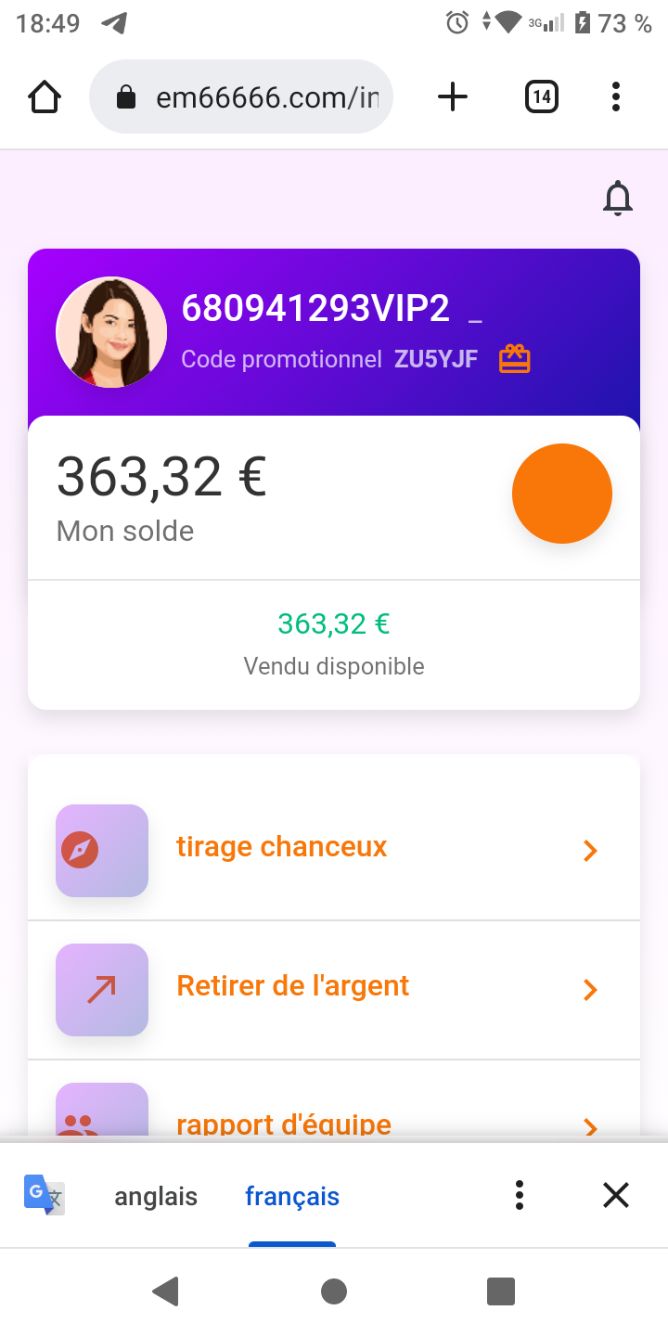Go to the browser home page
668x1336 pixels.
[44, 97]
